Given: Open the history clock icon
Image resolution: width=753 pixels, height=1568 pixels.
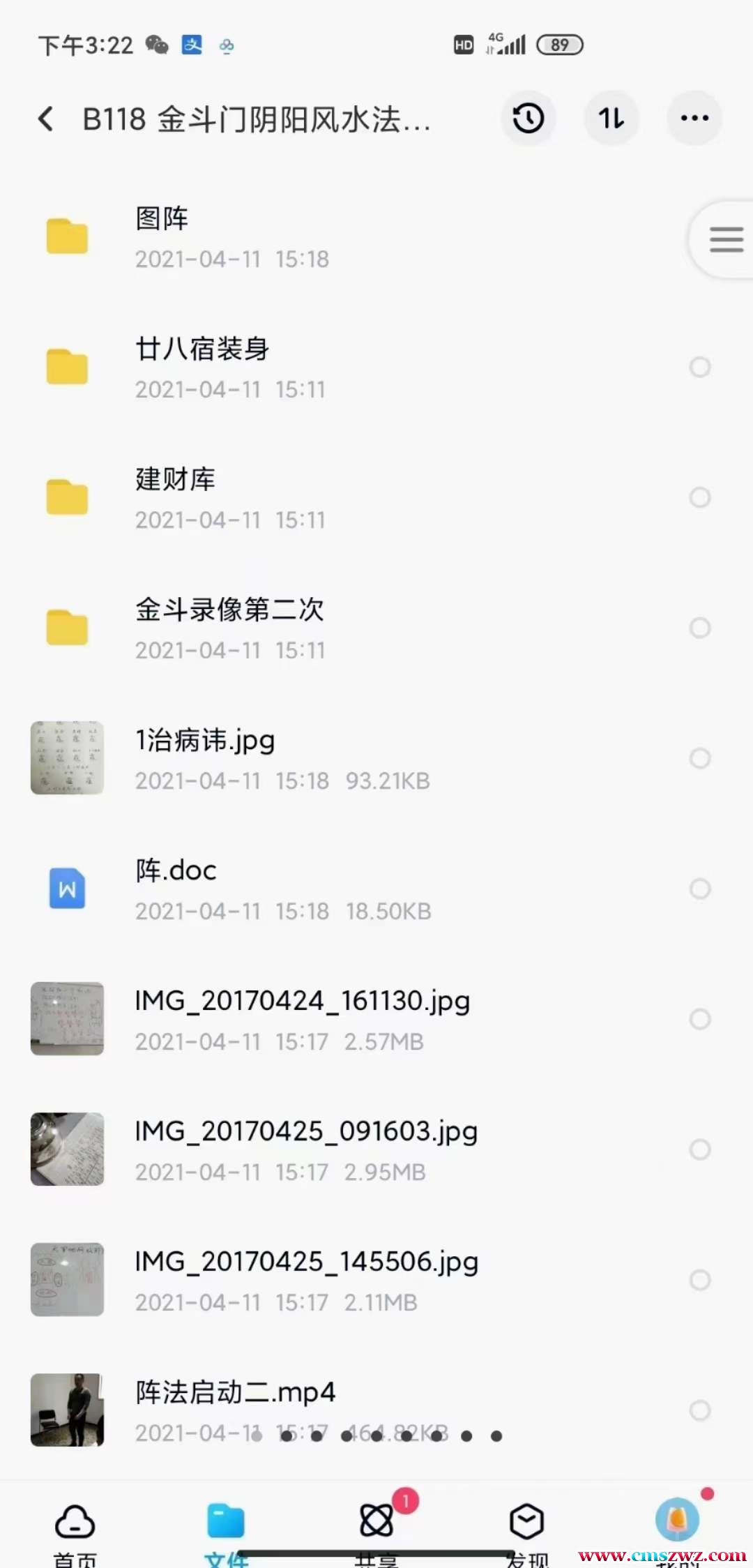Looking at the screenshot, I should point(528,119).
